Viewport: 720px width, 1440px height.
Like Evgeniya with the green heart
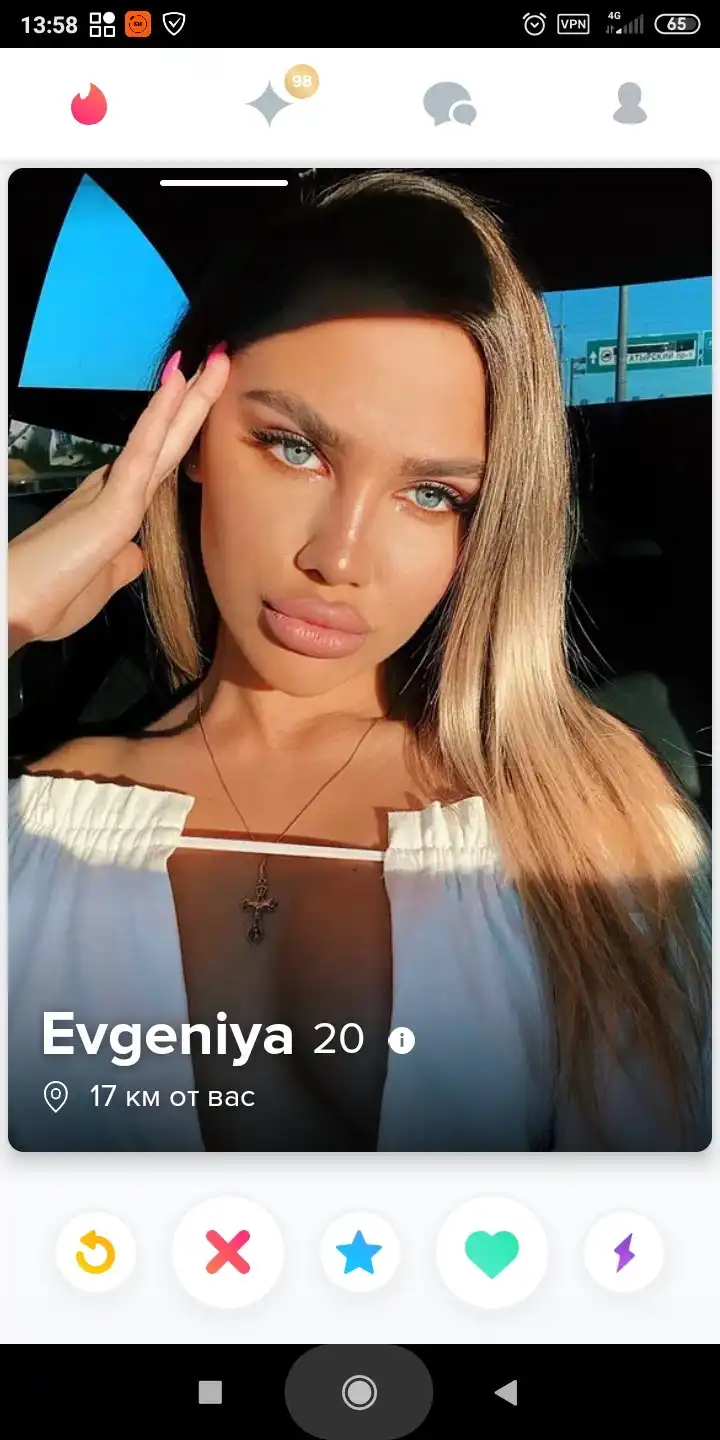(x=492, y=1252)
